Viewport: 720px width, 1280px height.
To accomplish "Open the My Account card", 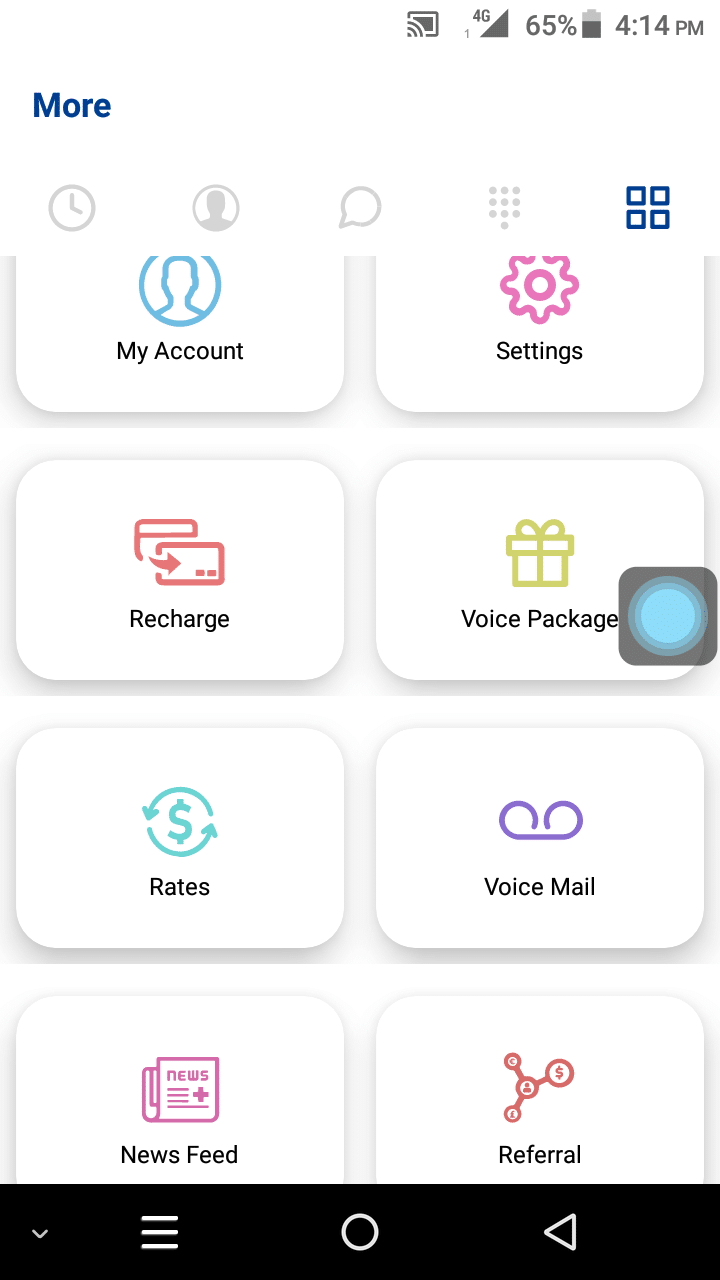I will click(180, 333).
